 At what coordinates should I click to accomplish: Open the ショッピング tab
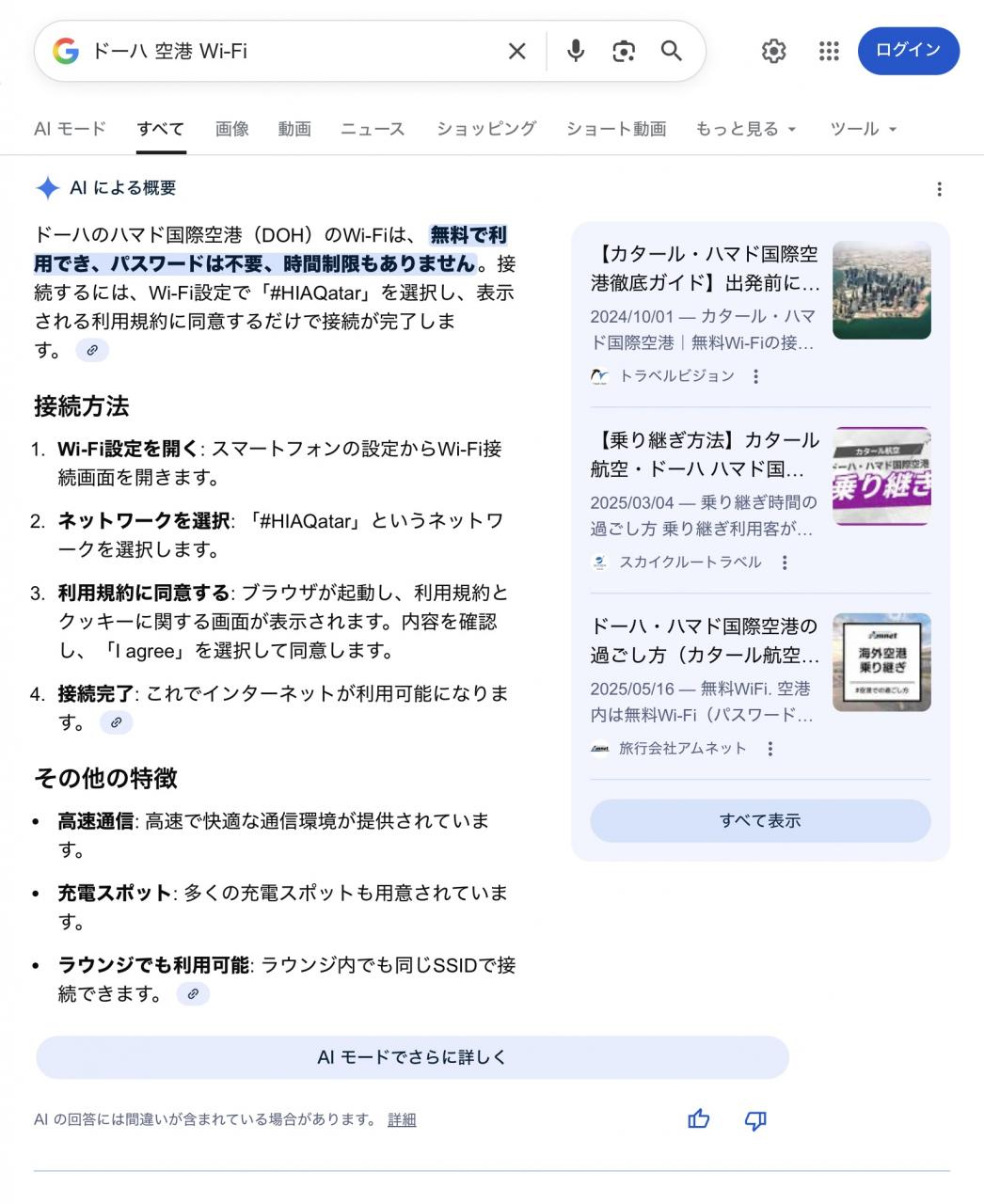pos(486,129)
